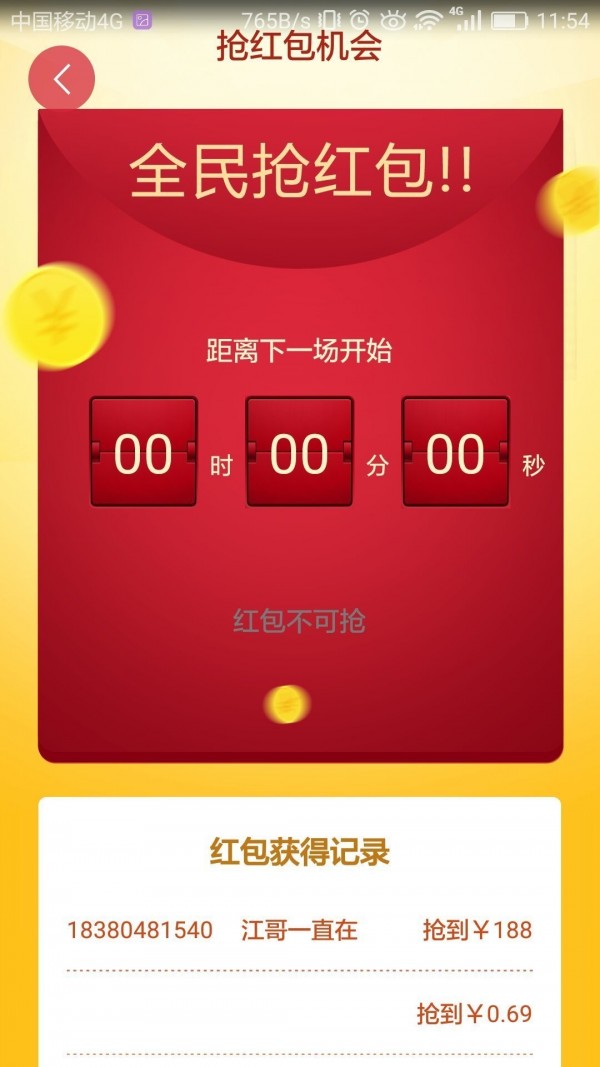Go back using the round arrow button
This screenshot has width=600, height=1067.
point(61,78)
